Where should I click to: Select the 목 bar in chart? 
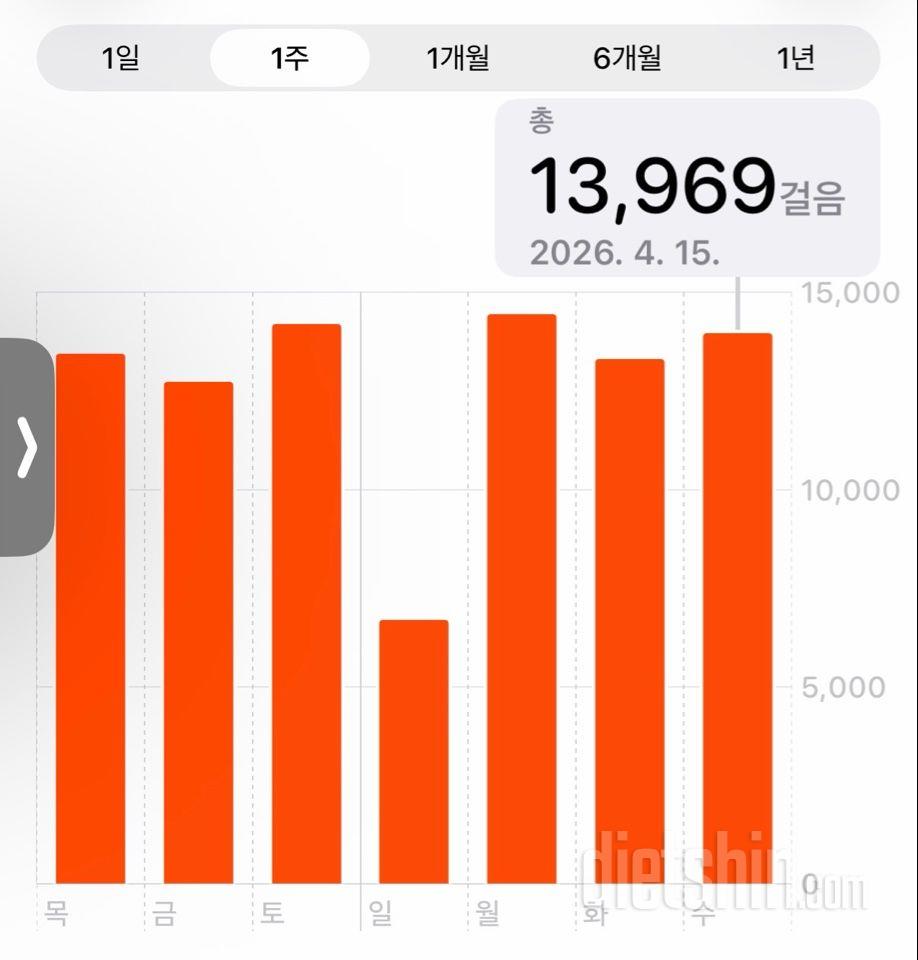point(90,620)
